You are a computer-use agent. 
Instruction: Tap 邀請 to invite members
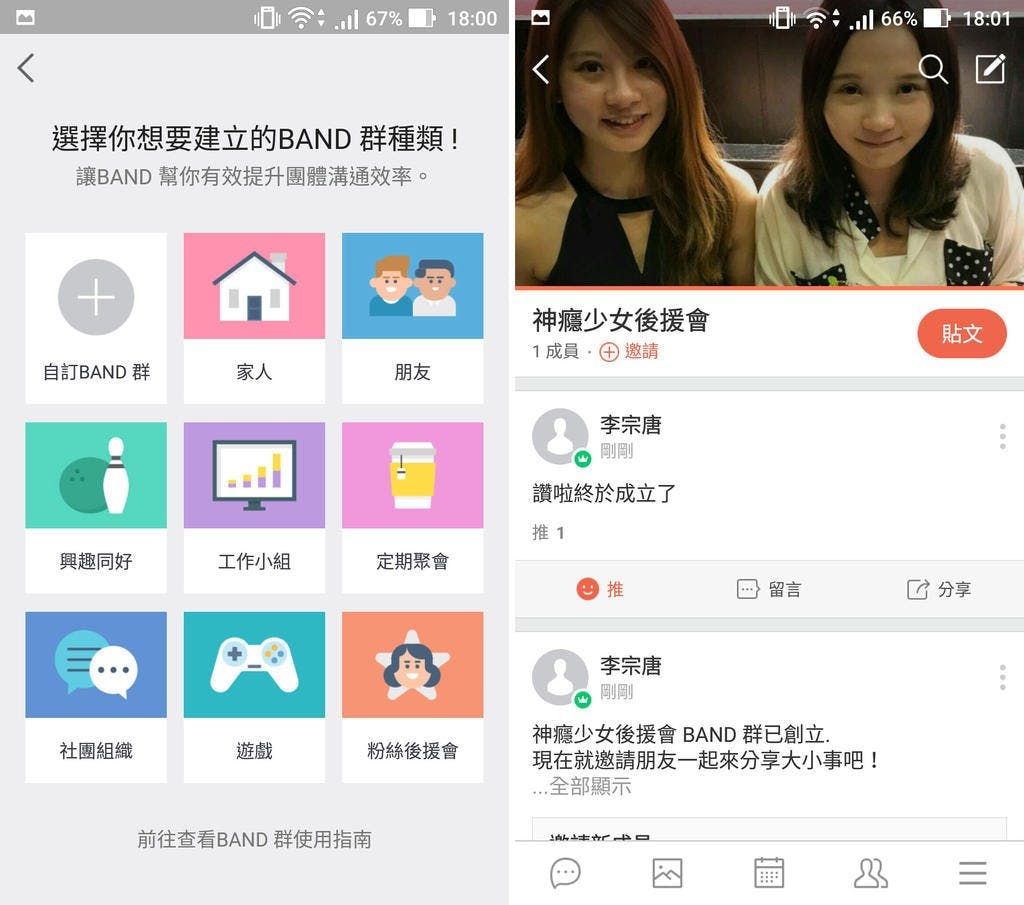(630, 352)
